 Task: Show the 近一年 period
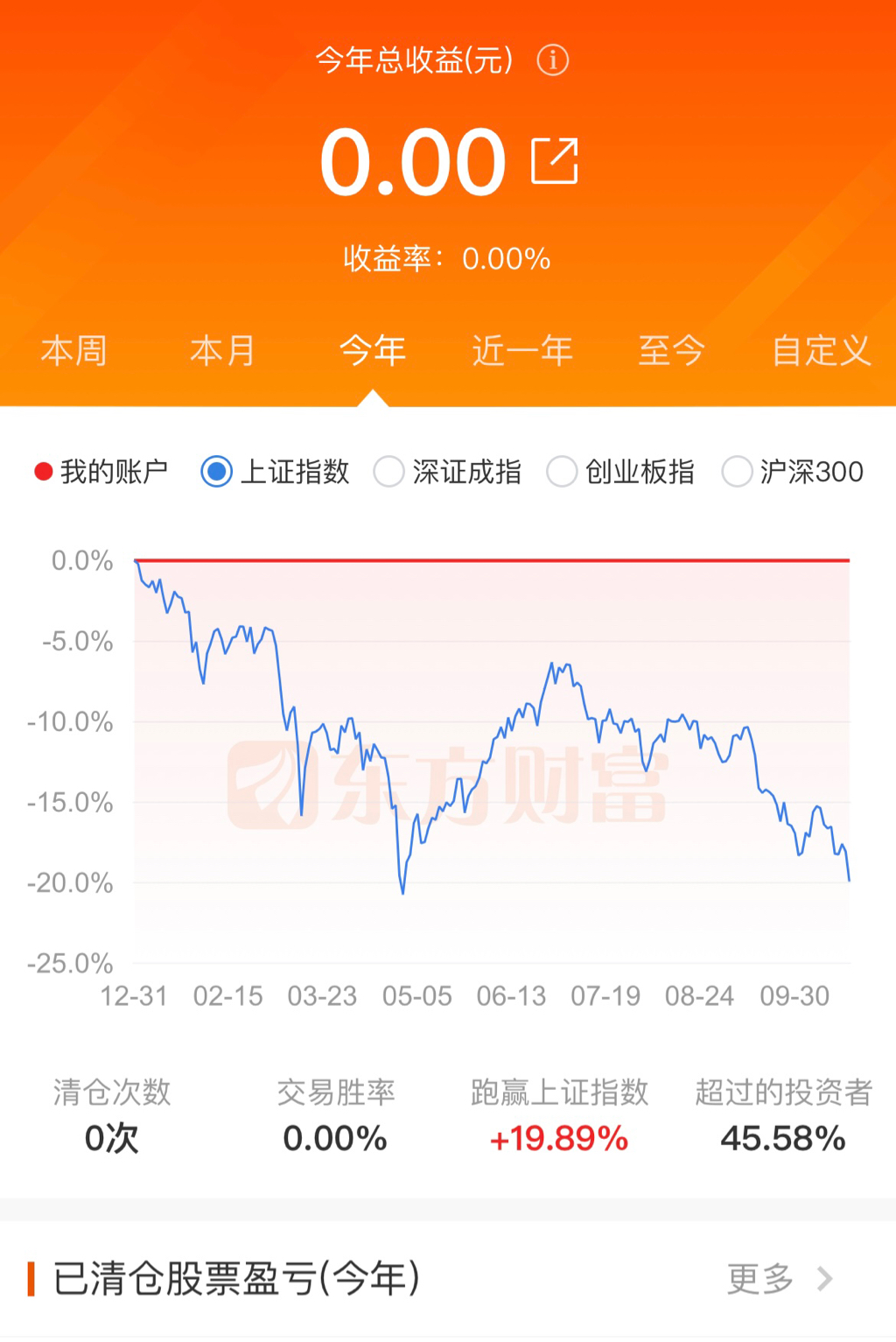(x=522, y=351)
